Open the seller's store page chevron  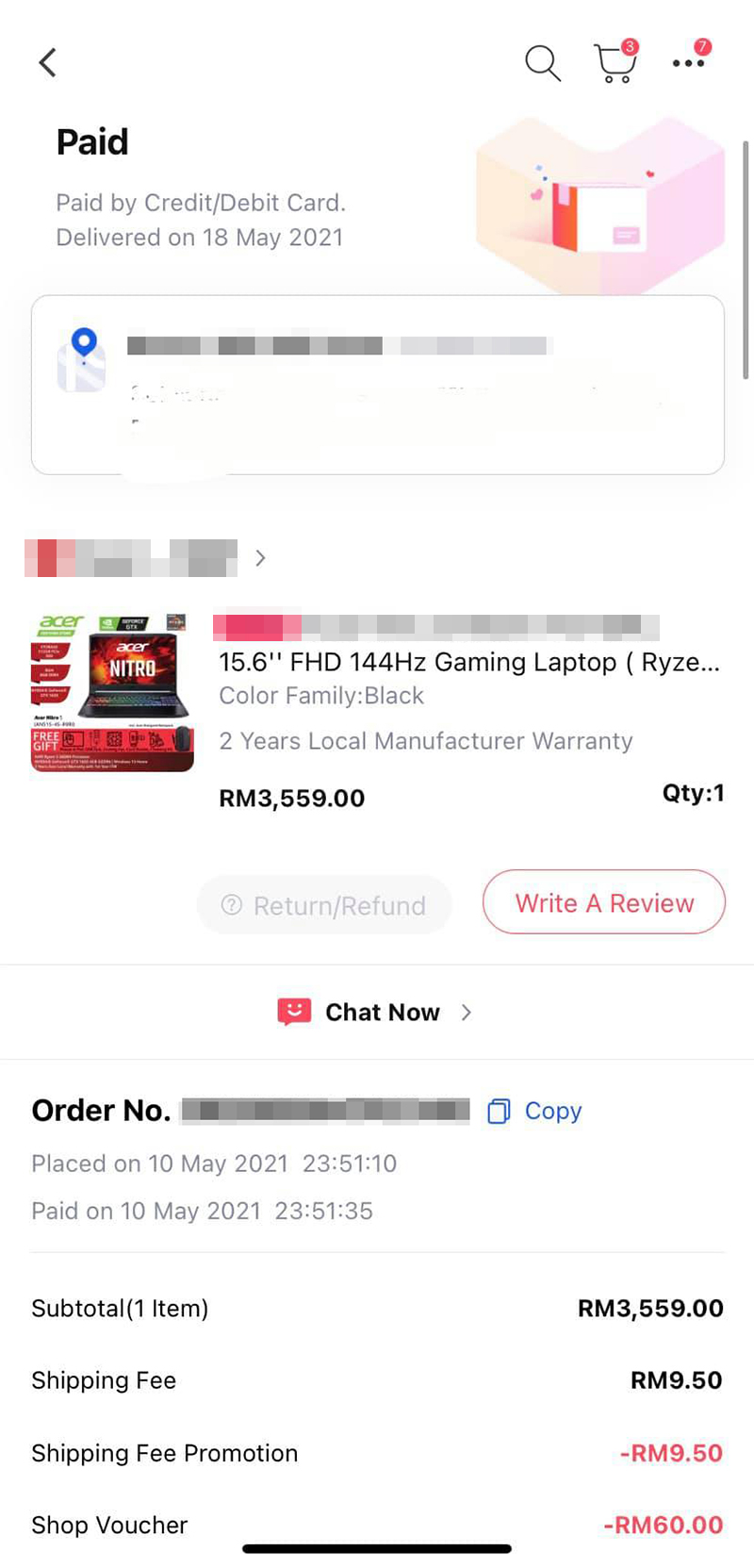261,558
